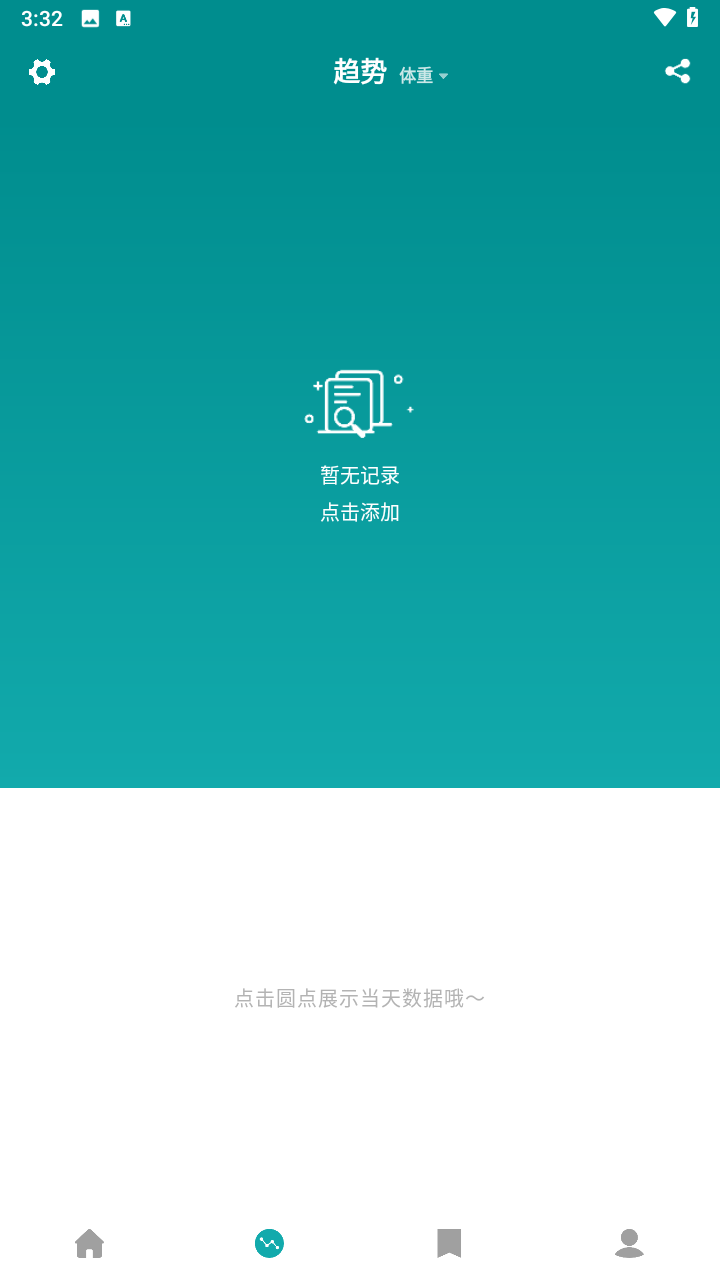Screen dimensions: 720x1280
Task: Select the trend chart tab
Action: click(x=269, y=1243)
